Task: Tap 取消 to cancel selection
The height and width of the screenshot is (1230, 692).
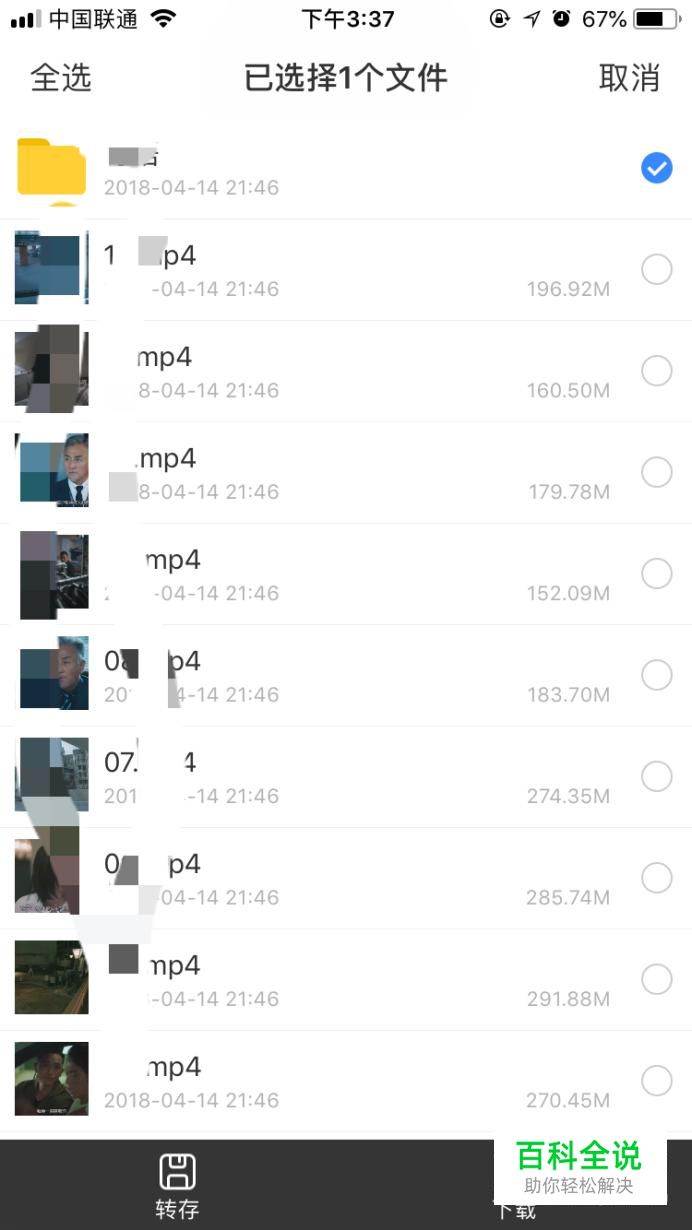Action: [x=629, y=78]
